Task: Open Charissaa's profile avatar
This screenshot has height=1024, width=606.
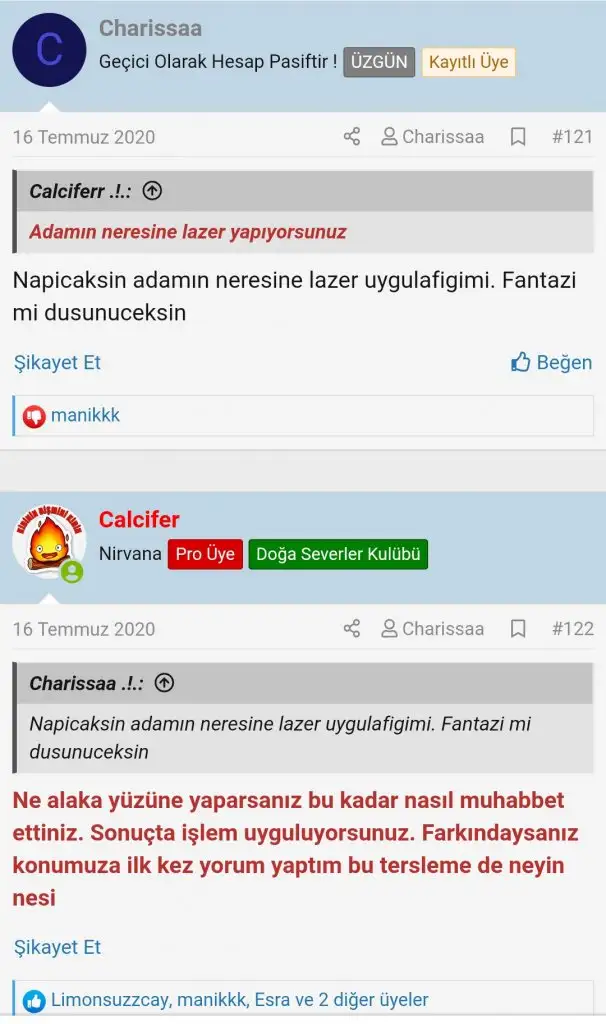Action: coord(49,50)
